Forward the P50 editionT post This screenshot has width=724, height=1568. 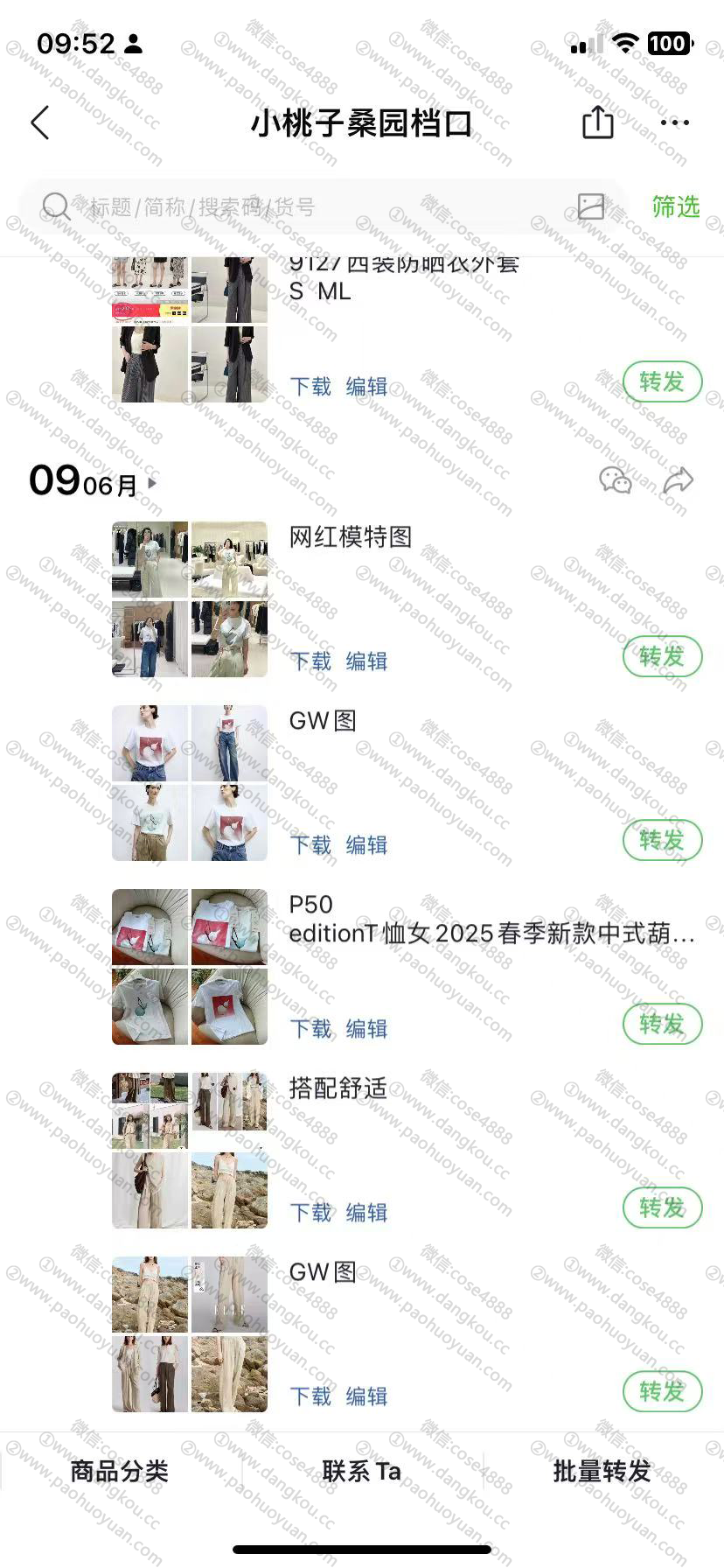click(662, 1024)
